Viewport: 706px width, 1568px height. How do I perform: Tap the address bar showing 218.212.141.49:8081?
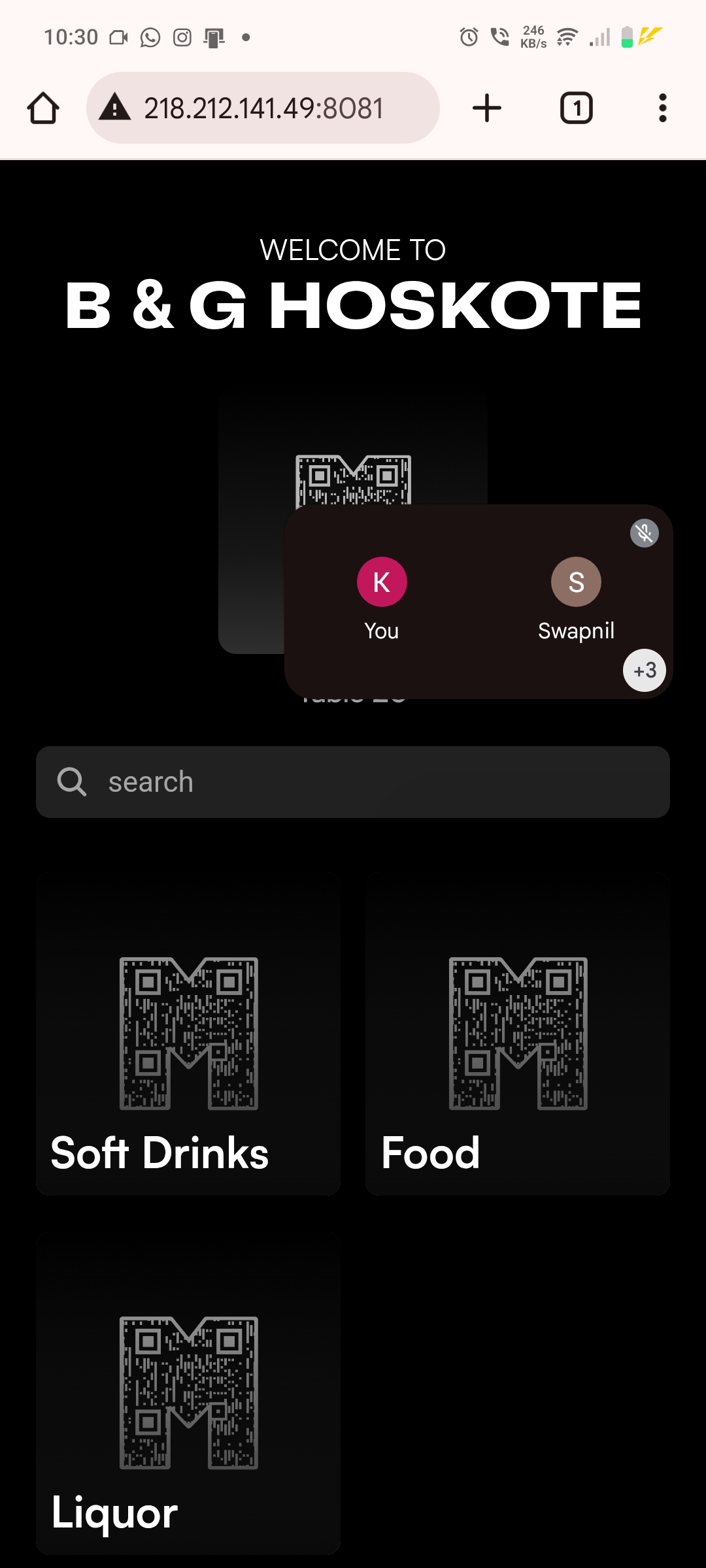point(263,108)
